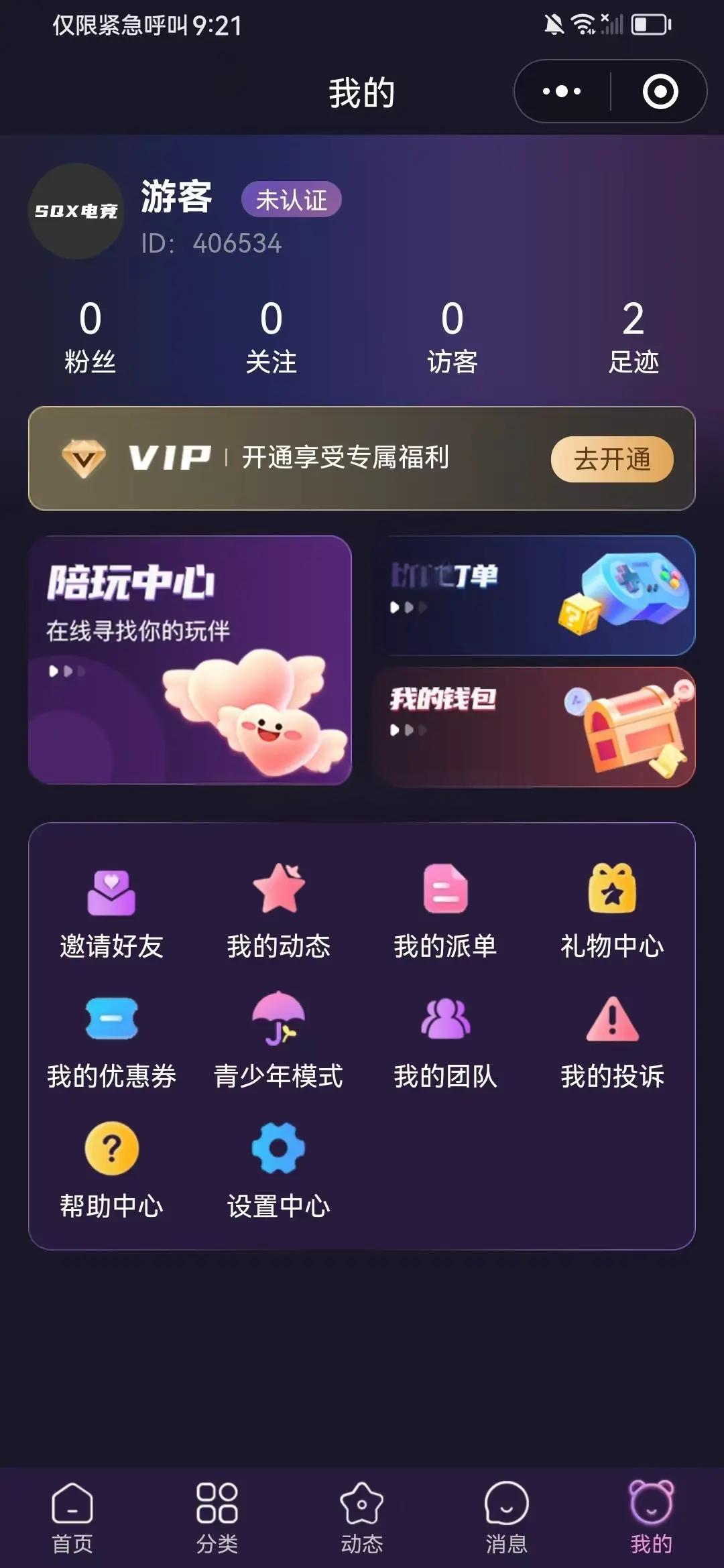View 我的优惠券

pos(111,1042)
